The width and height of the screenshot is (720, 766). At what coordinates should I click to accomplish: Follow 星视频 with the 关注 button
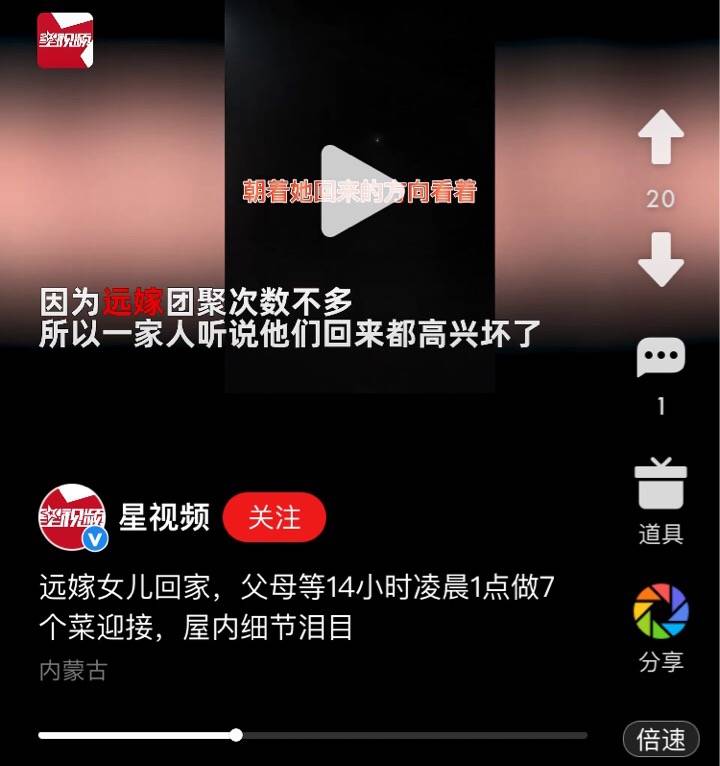[274, 517]
